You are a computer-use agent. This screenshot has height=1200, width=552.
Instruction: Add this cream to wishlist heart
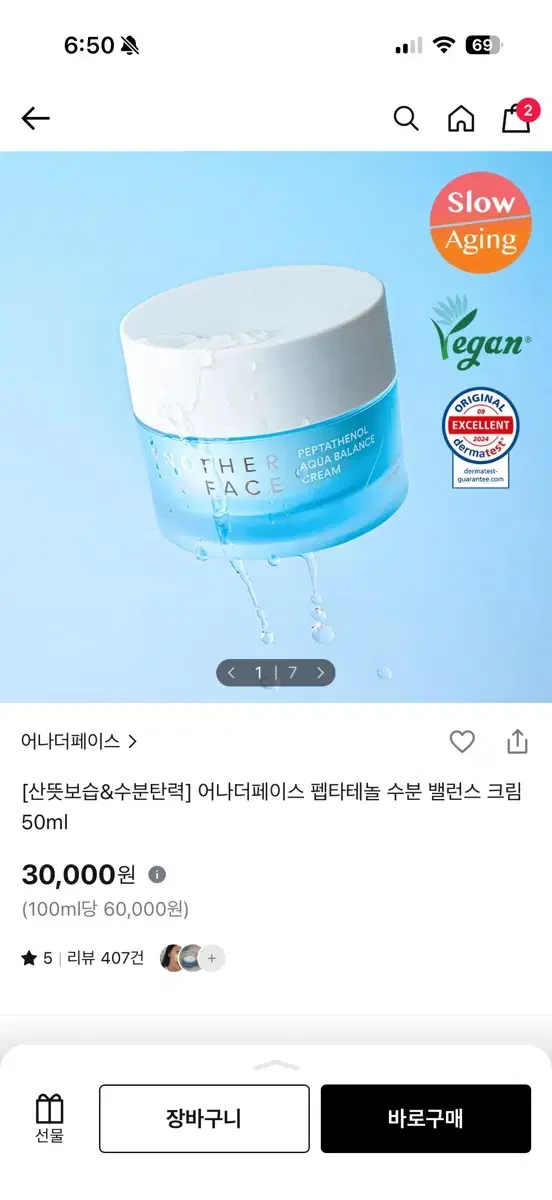461,741
